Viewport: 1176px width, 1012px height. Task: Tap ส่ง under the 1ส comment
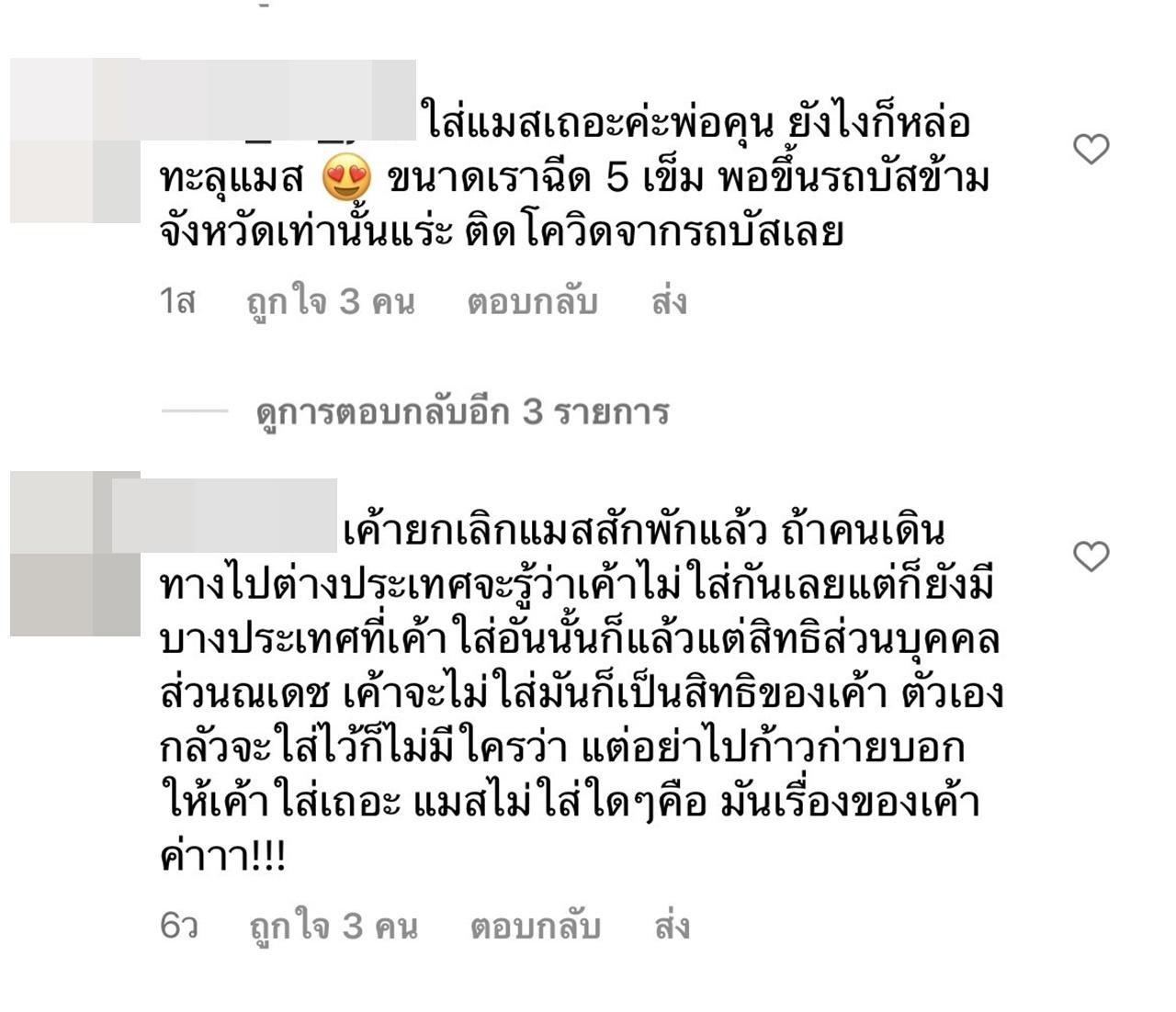click(669, 301)
